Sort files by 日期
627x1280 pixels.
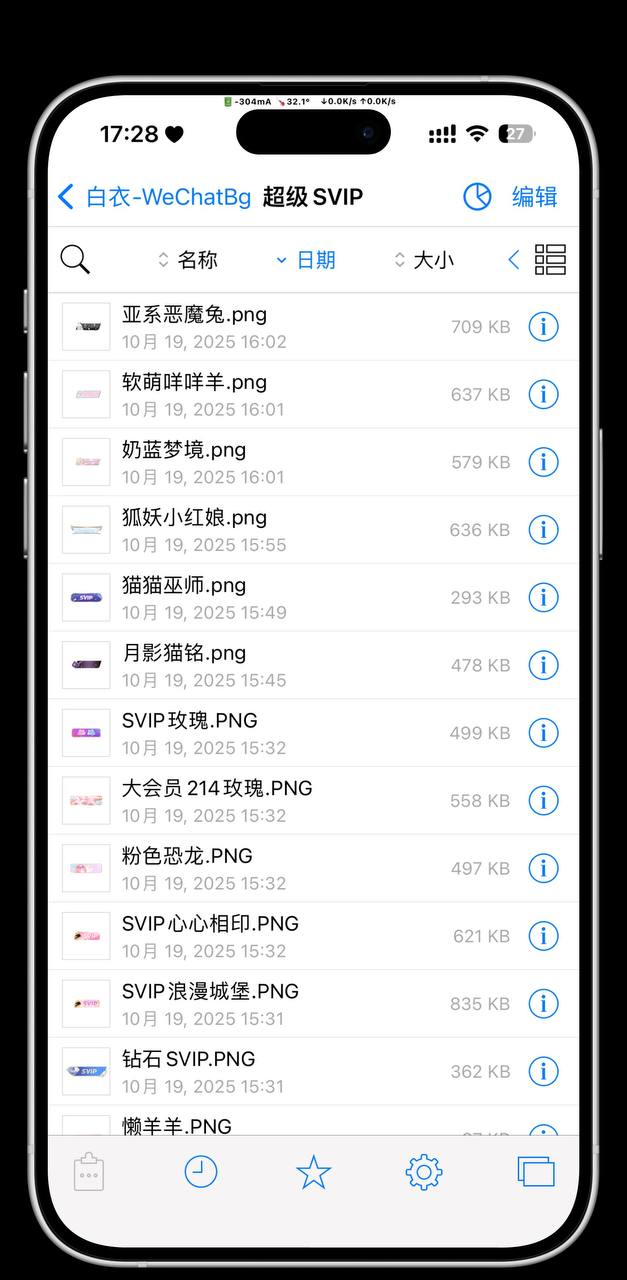tap(306, 260)
